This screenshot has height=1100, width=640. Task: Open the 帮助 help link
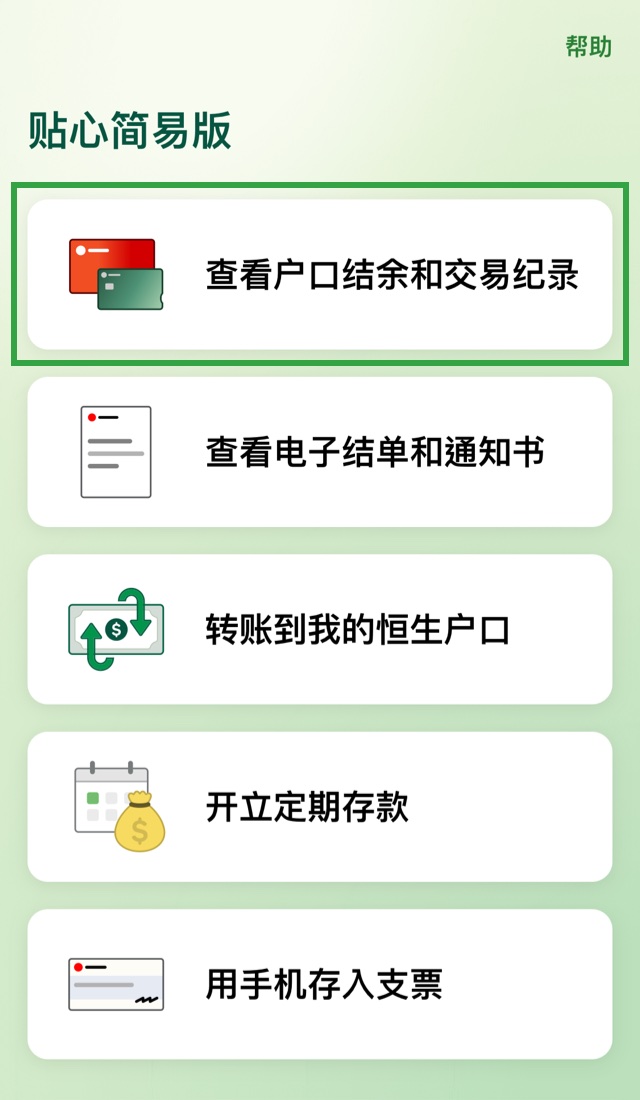[588, 47]
